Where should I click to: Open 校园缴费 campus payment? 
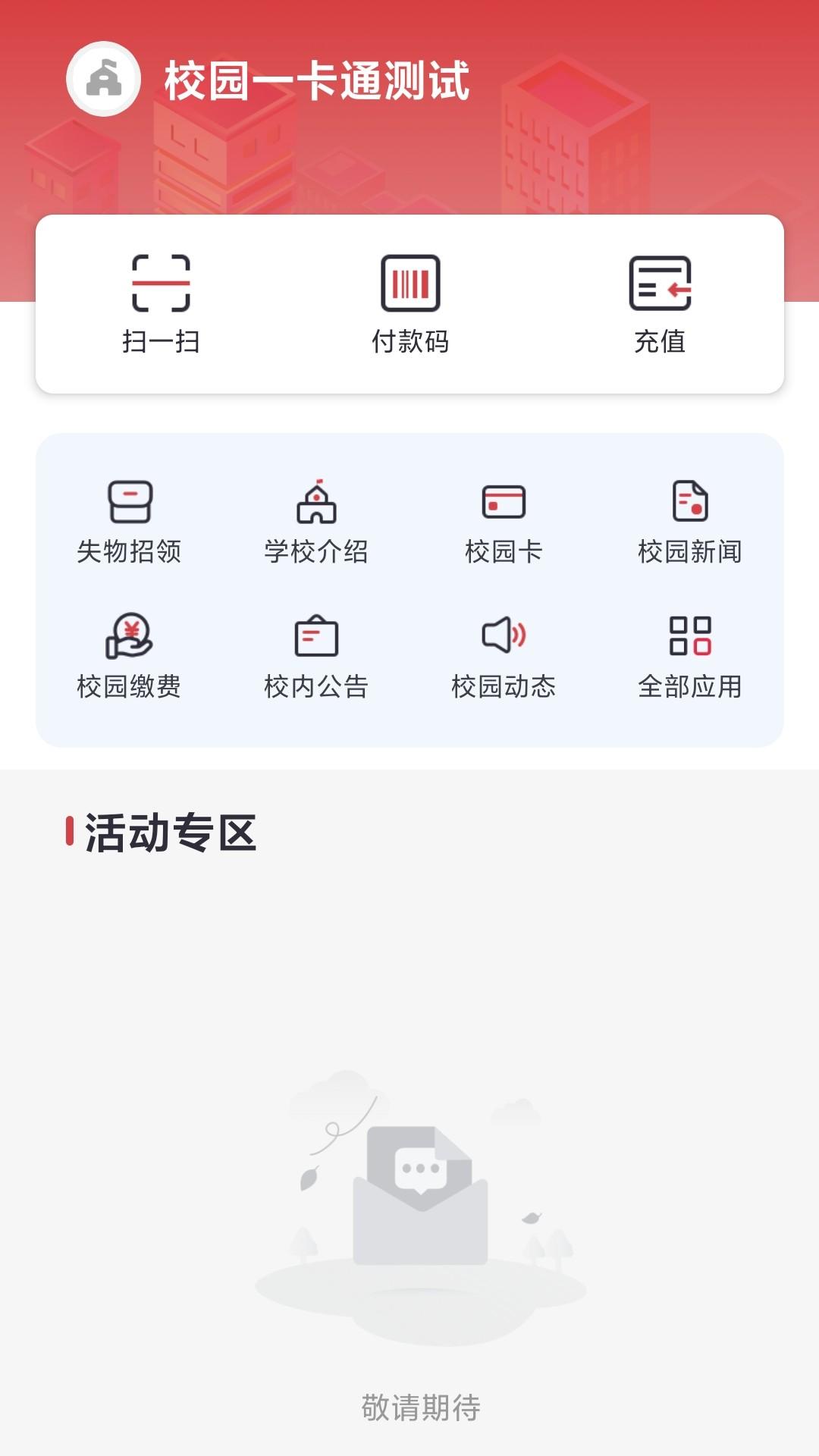pos(130,658)
